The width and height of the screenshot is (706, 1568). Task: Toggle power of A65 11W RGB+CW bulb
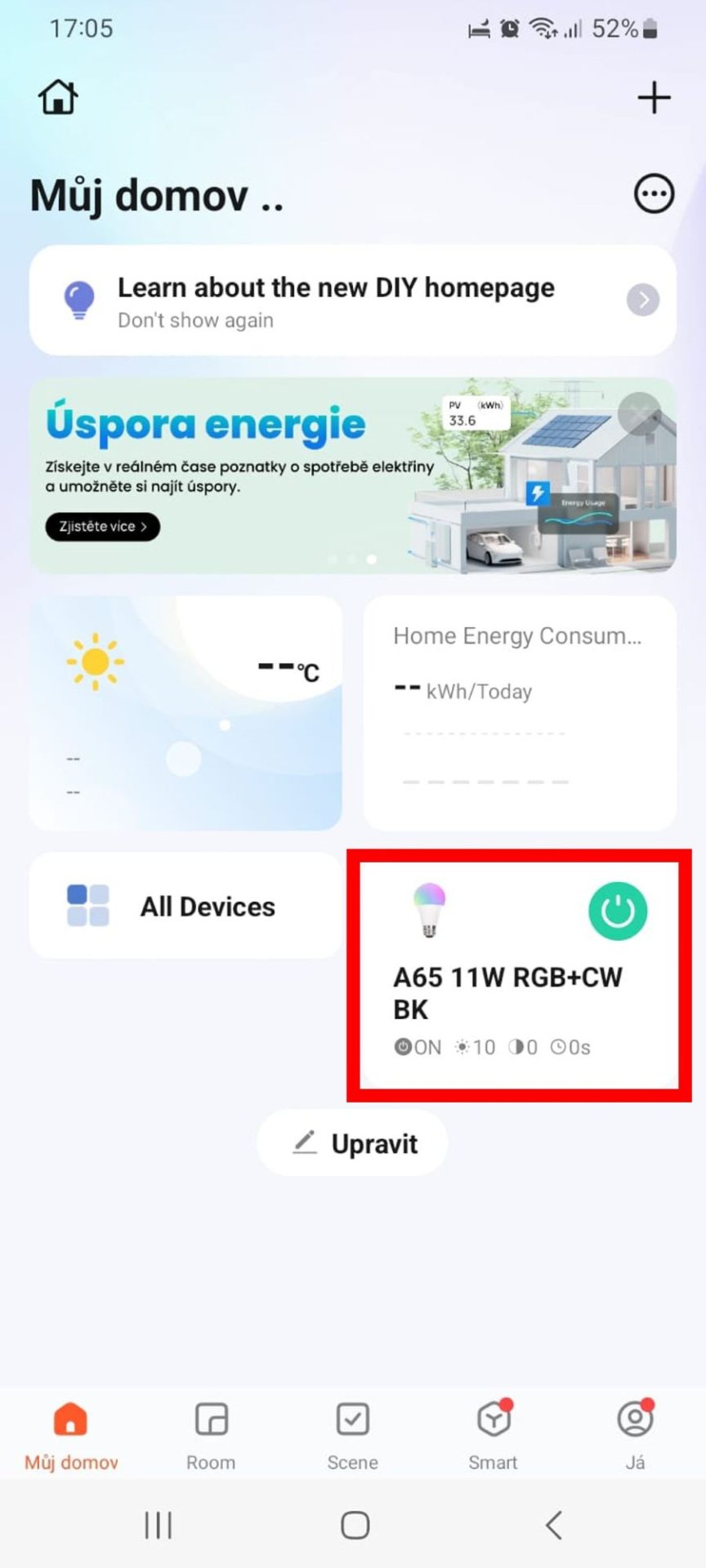(618, 911)
